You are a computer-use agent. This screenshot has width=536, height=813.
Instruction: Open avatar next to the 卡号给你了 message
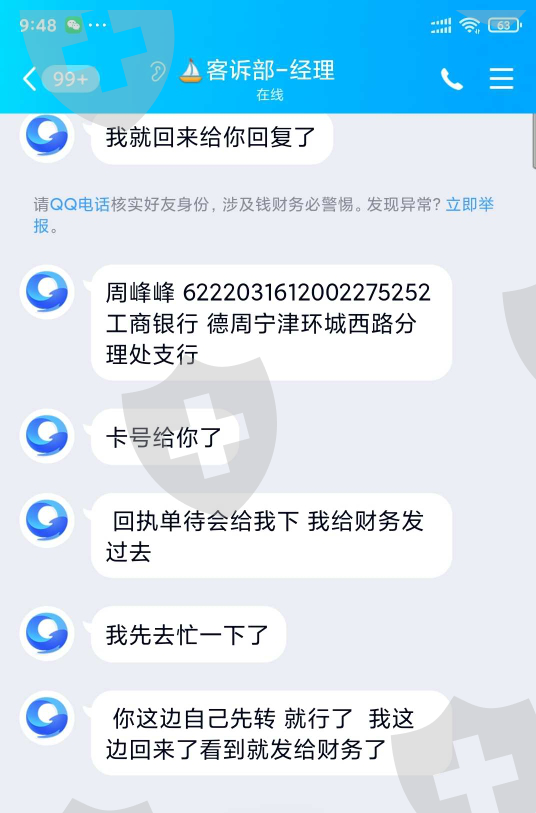tap(47, 437)
